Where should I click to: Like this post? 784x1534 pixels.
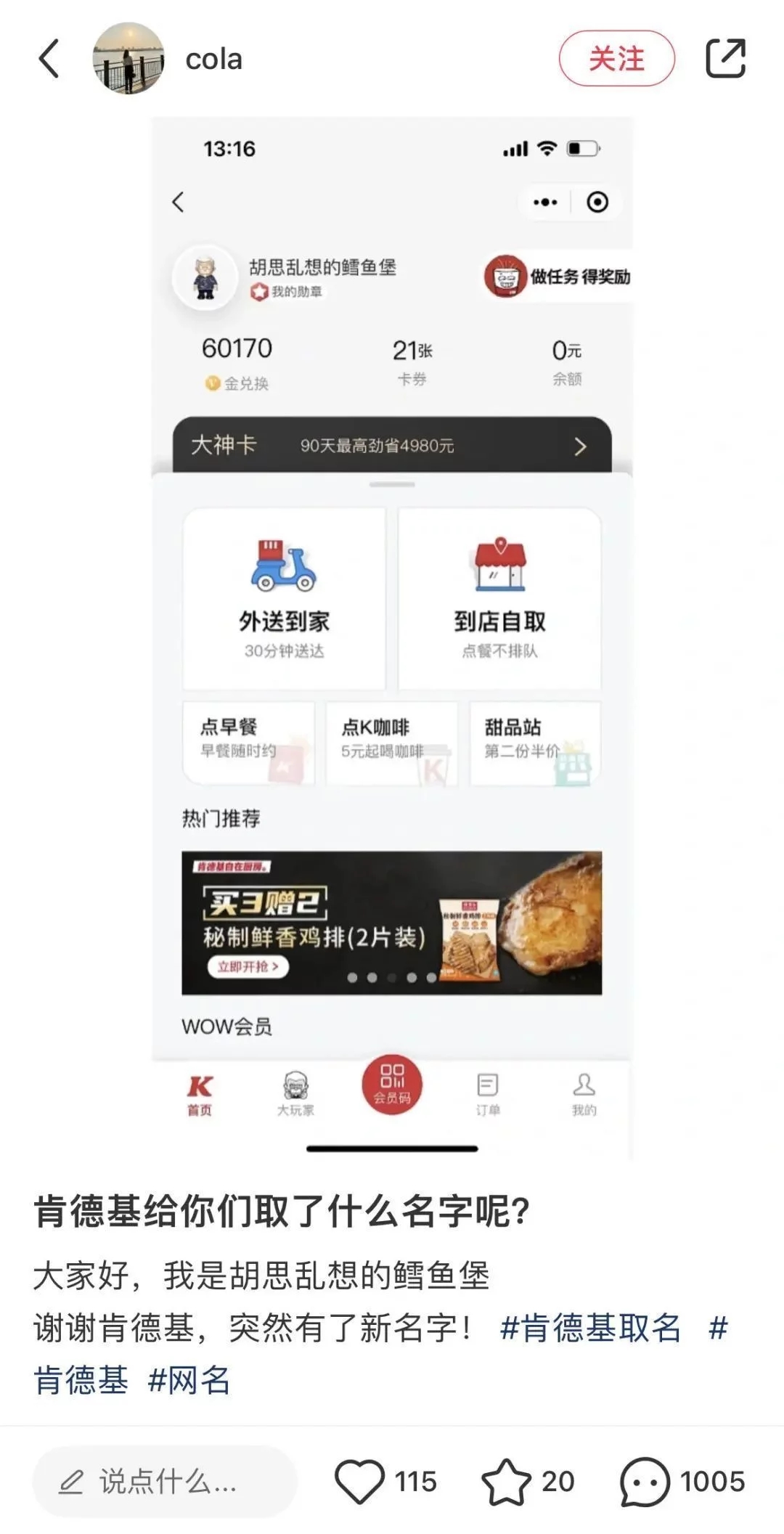pyautogui.click(x=359, y=1481)
